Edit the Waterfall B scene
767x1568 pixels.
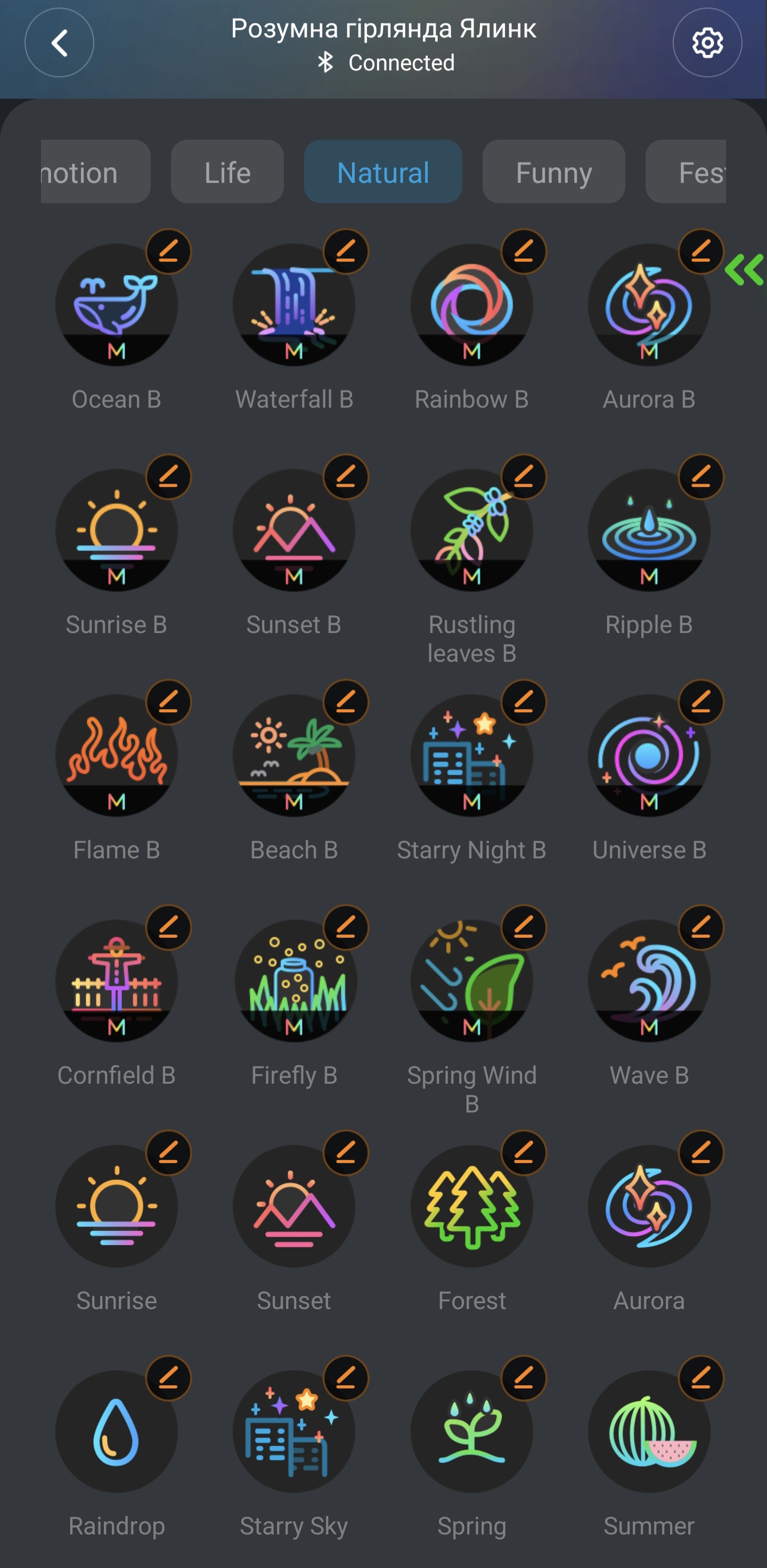pyautogui.click(x=346, y=251)
